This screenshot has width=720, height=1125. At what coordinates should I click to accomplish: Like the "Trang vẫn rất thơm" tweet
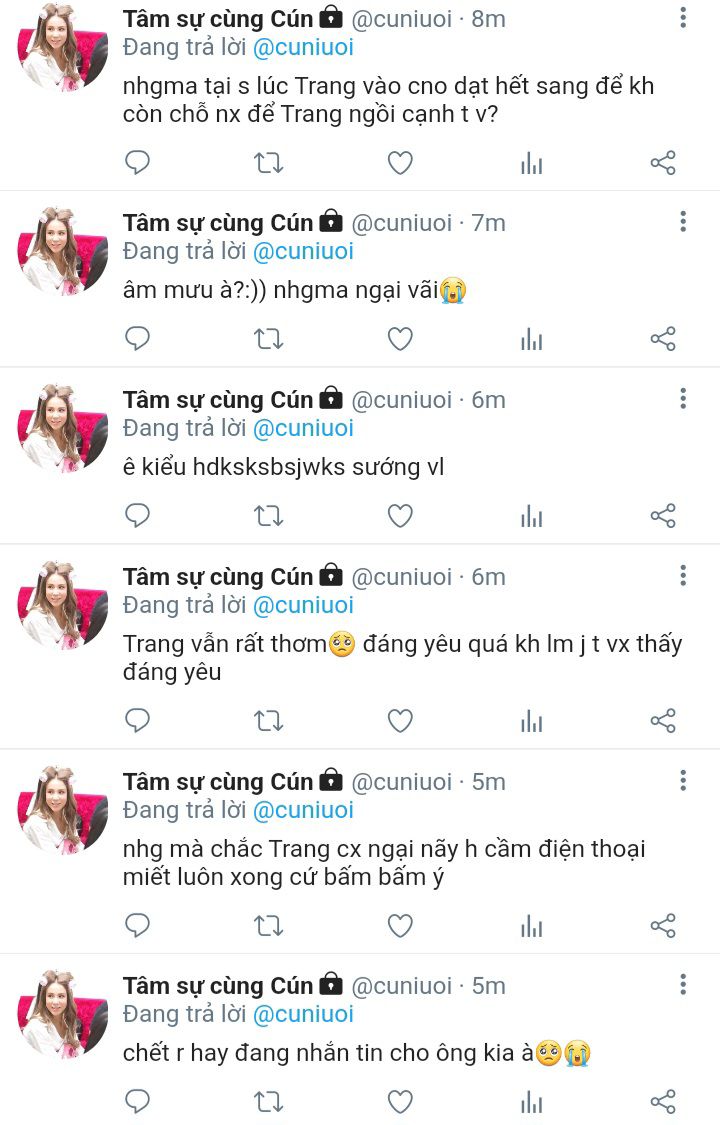click(x=400, y=720)
